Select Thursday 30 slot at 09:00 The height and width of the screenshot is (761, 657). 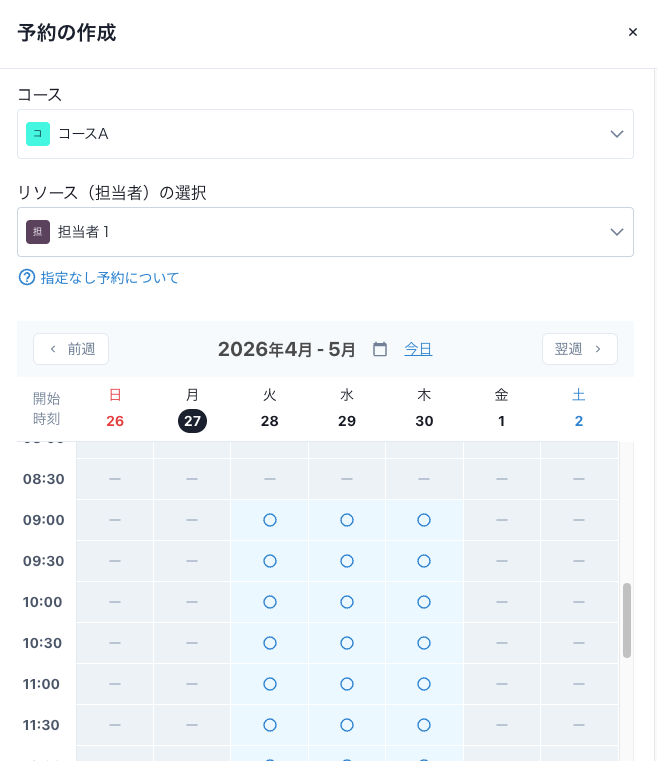(424, 520)
